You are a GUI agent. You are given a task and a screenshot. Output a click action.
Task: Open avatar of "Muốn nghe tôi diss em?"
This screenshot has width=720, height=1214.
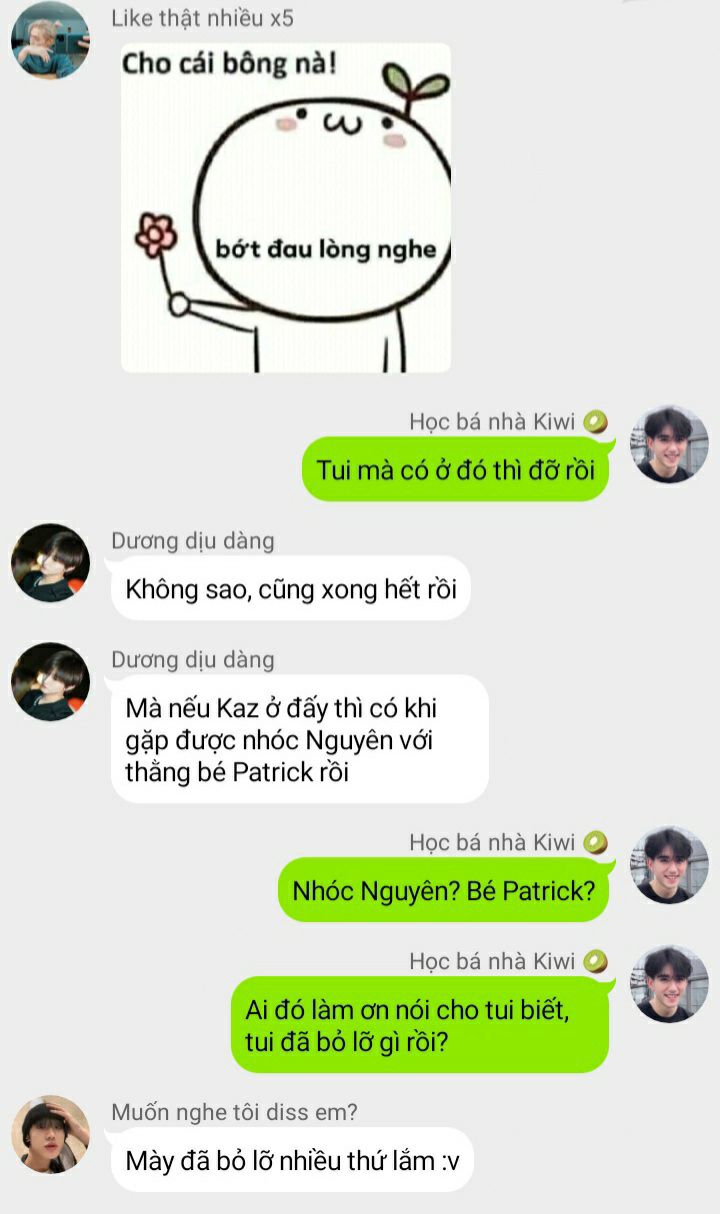[50, 1135]
